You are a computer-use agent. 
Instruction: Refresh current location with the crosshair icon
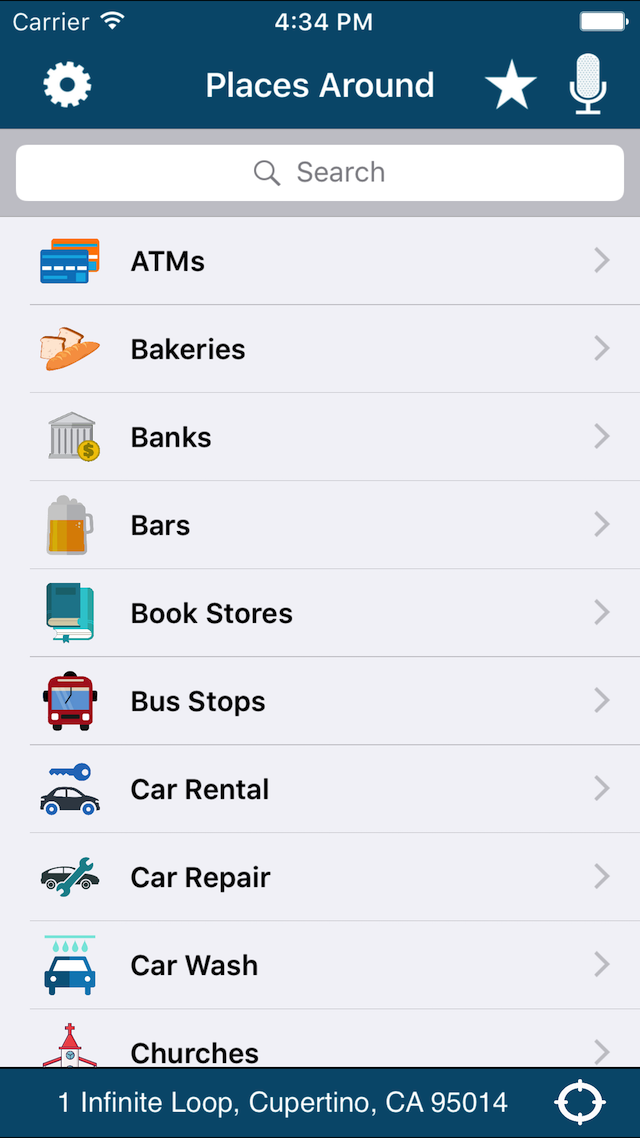[580, 1103]
